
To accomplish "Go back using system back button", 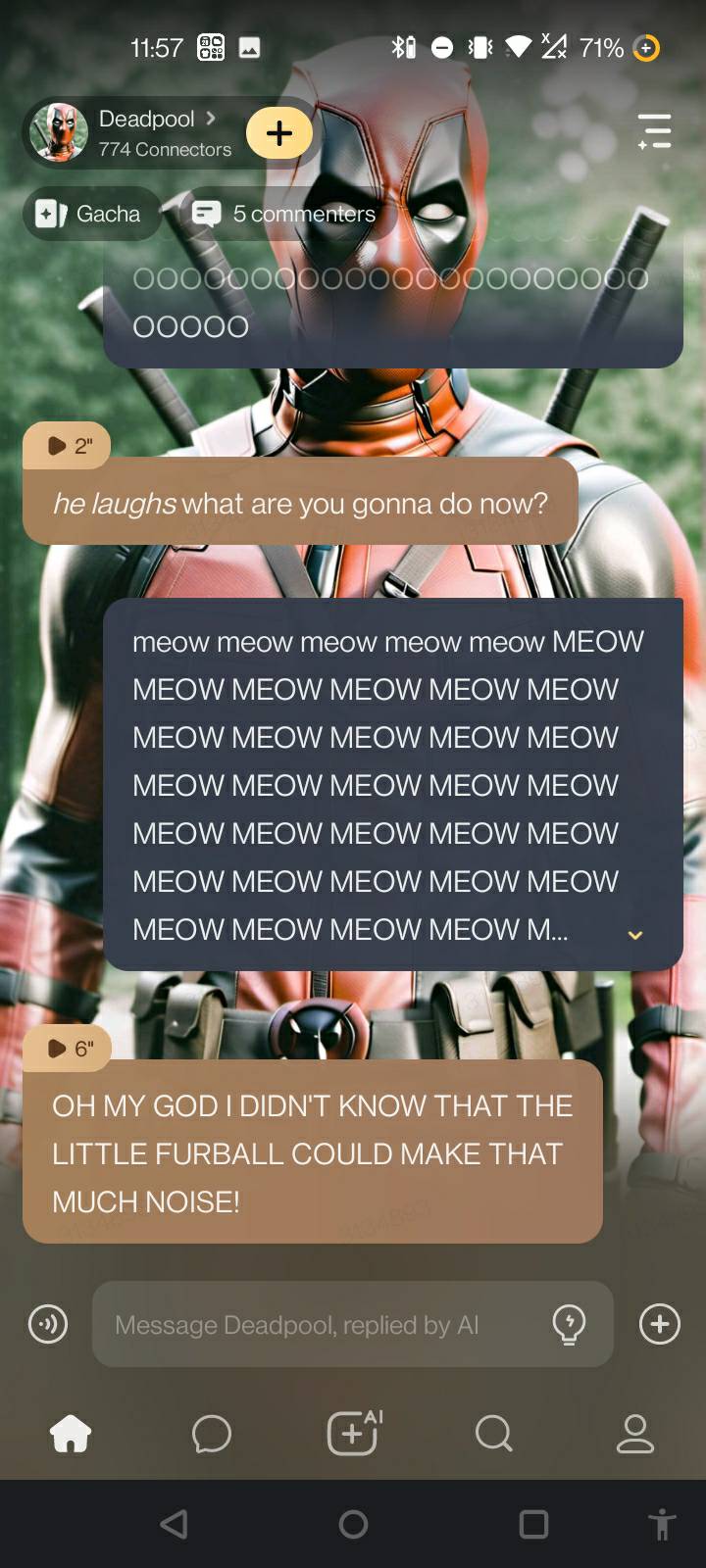I will (x=174, y=1524).
